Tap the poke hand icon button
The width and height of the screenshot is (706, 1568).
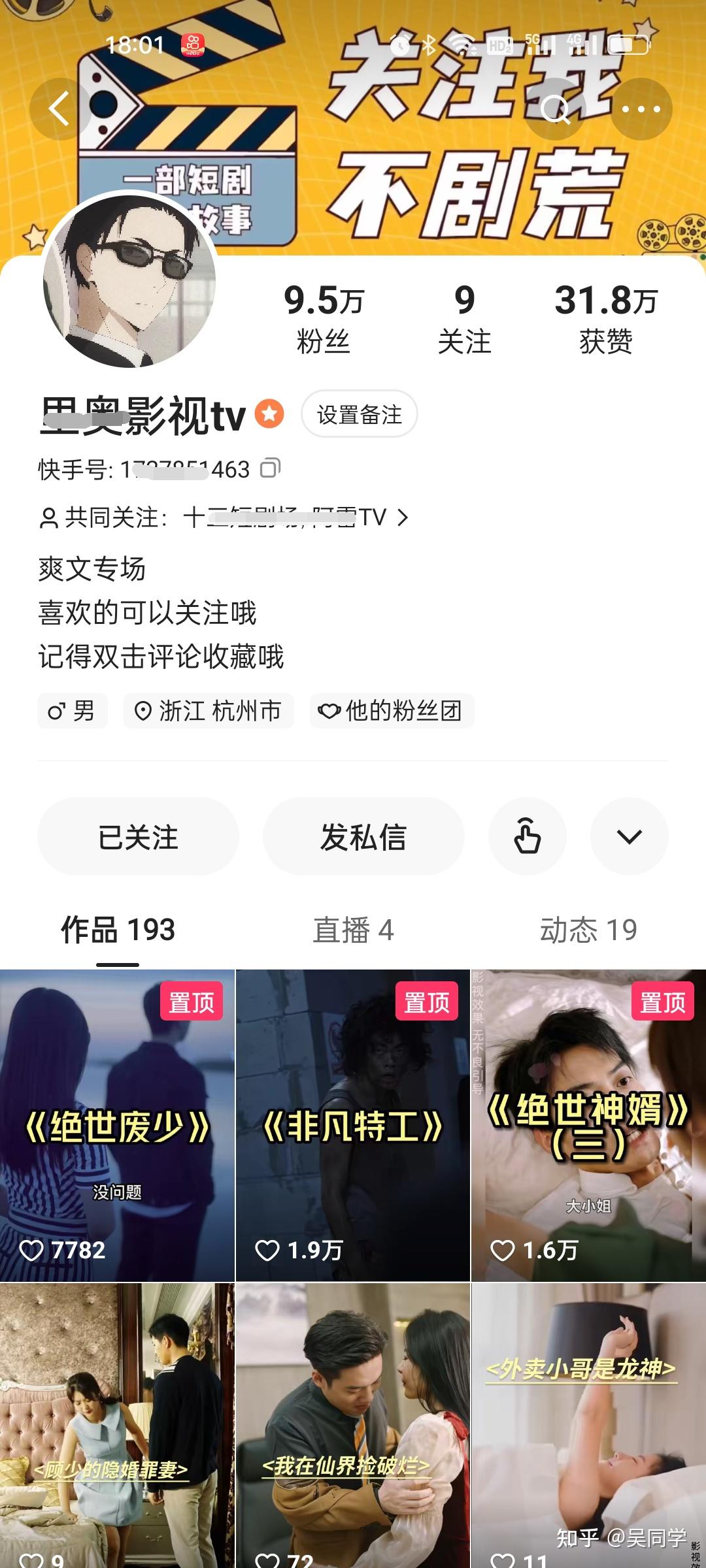tap(527, 837)
